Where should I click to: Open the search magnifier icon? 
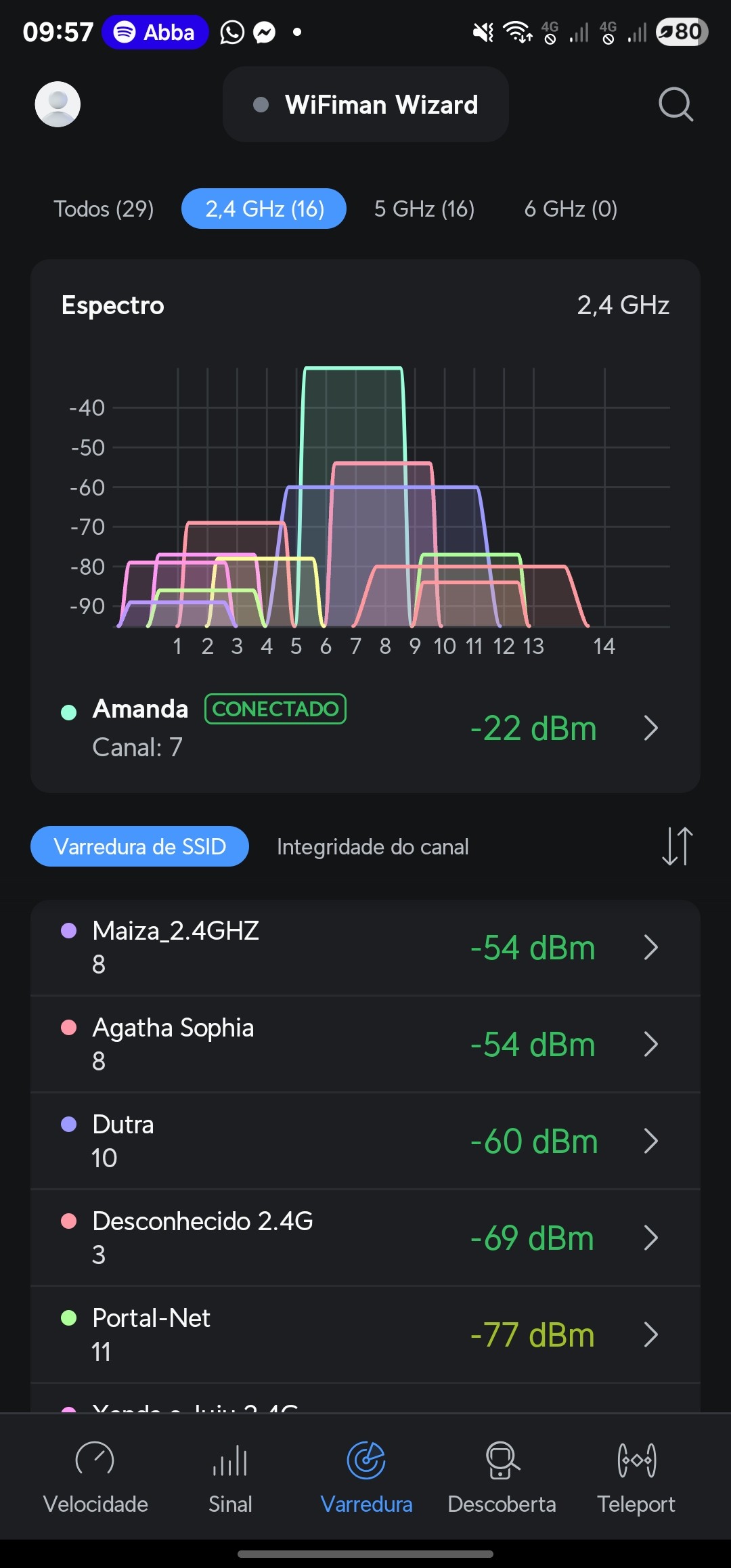pos(675,104)
